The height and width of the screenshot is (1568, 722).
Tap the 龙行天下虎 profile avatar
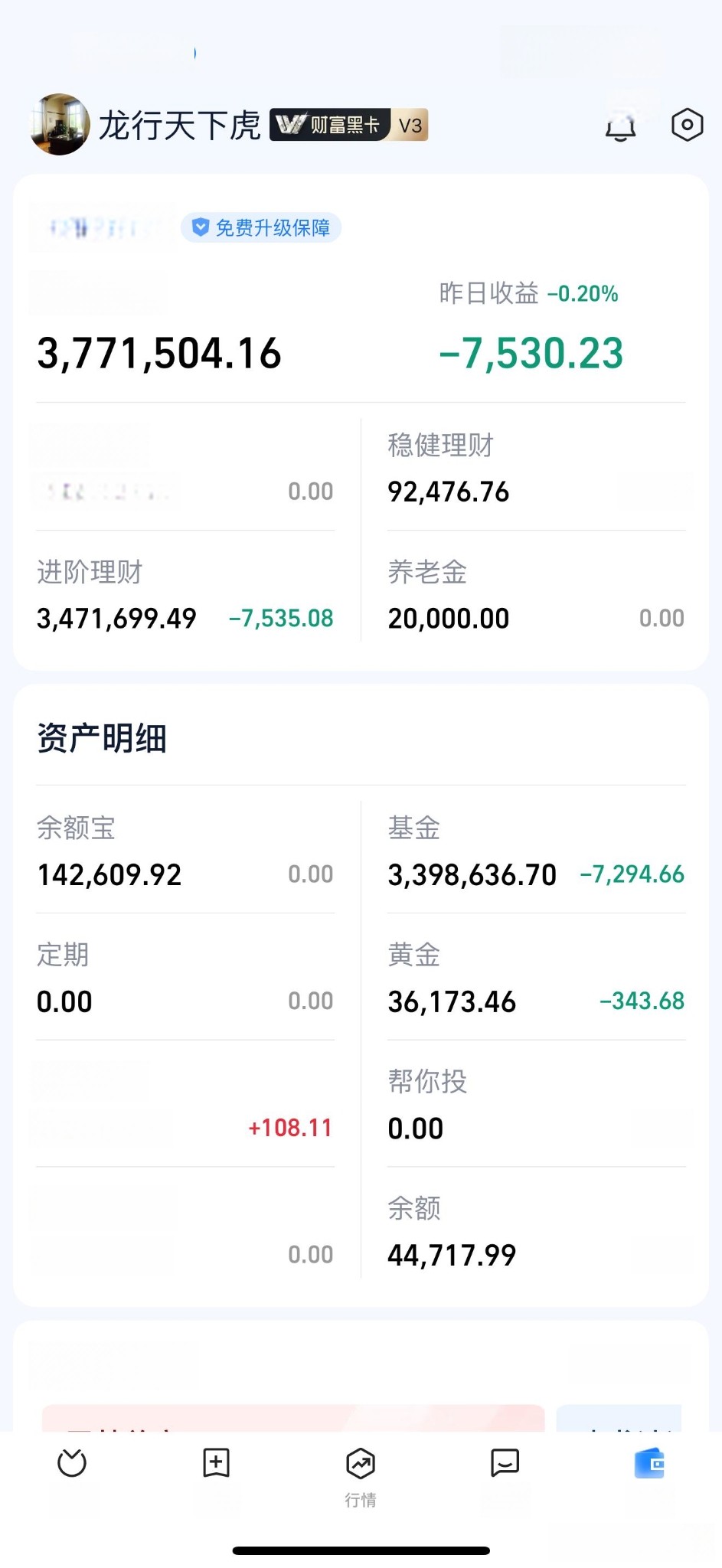60,125
